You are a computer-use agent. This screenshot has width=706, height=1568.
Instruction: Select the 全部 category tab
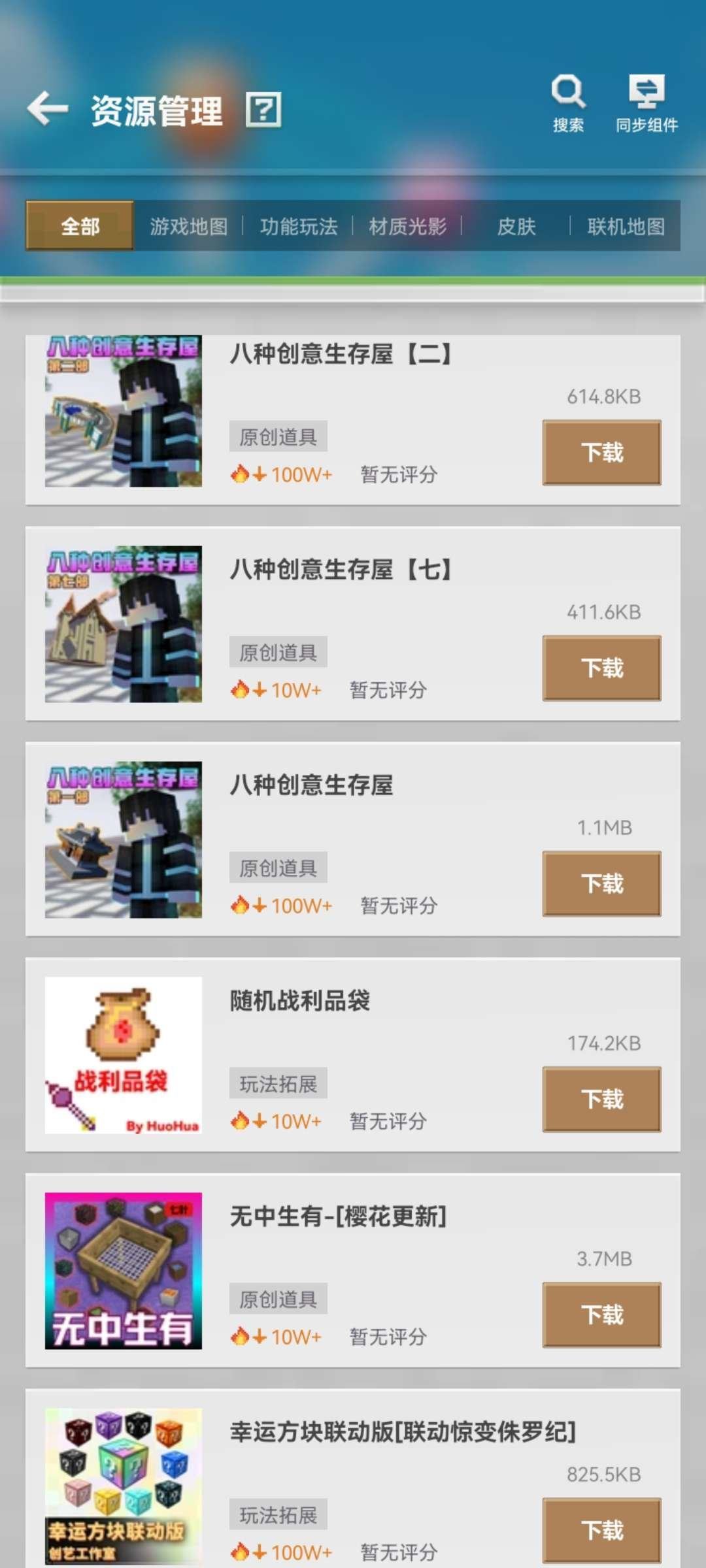[x=78, y=226]
